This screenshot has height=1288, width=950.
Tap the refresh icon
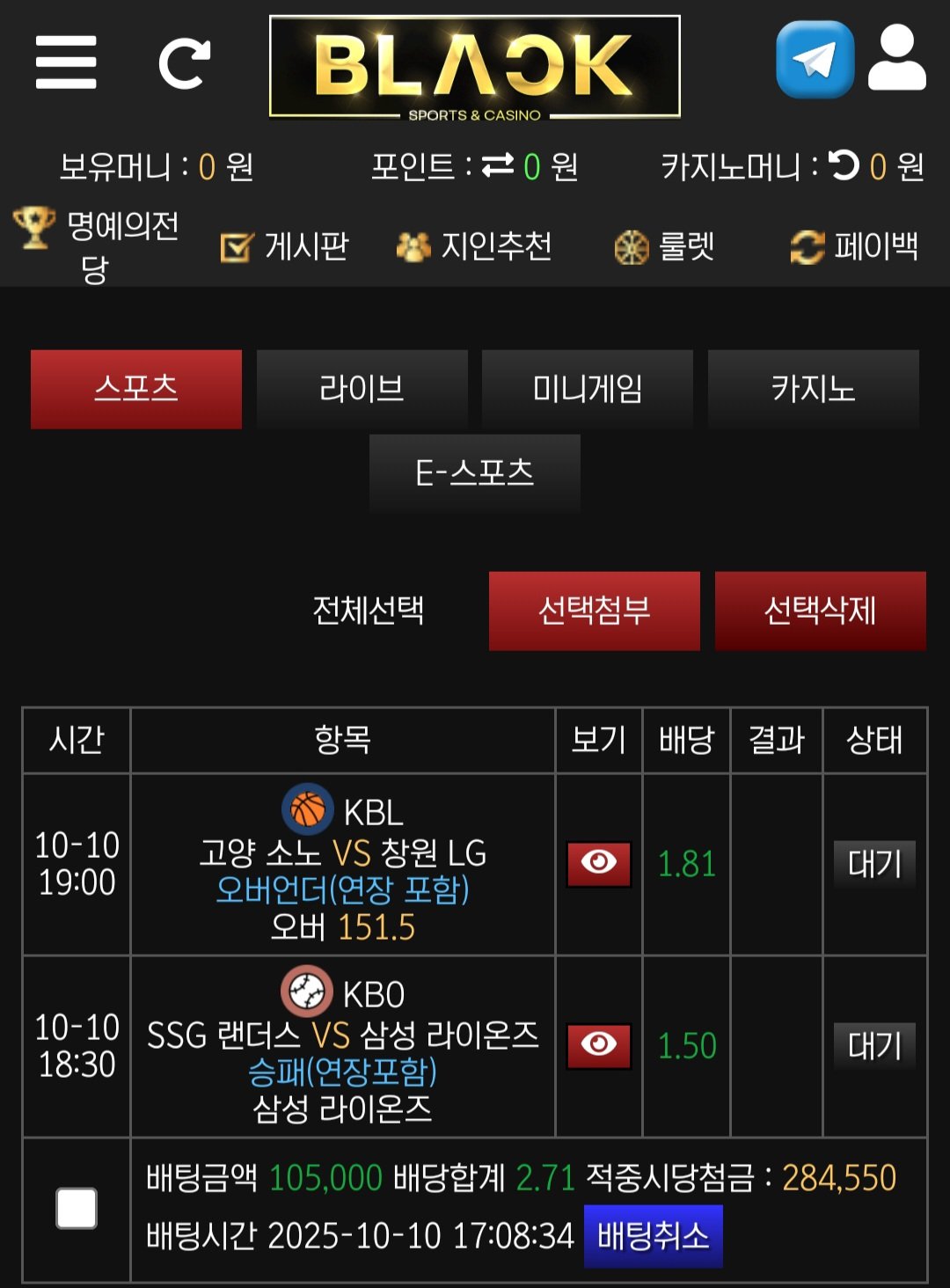(x=184, y=62)
